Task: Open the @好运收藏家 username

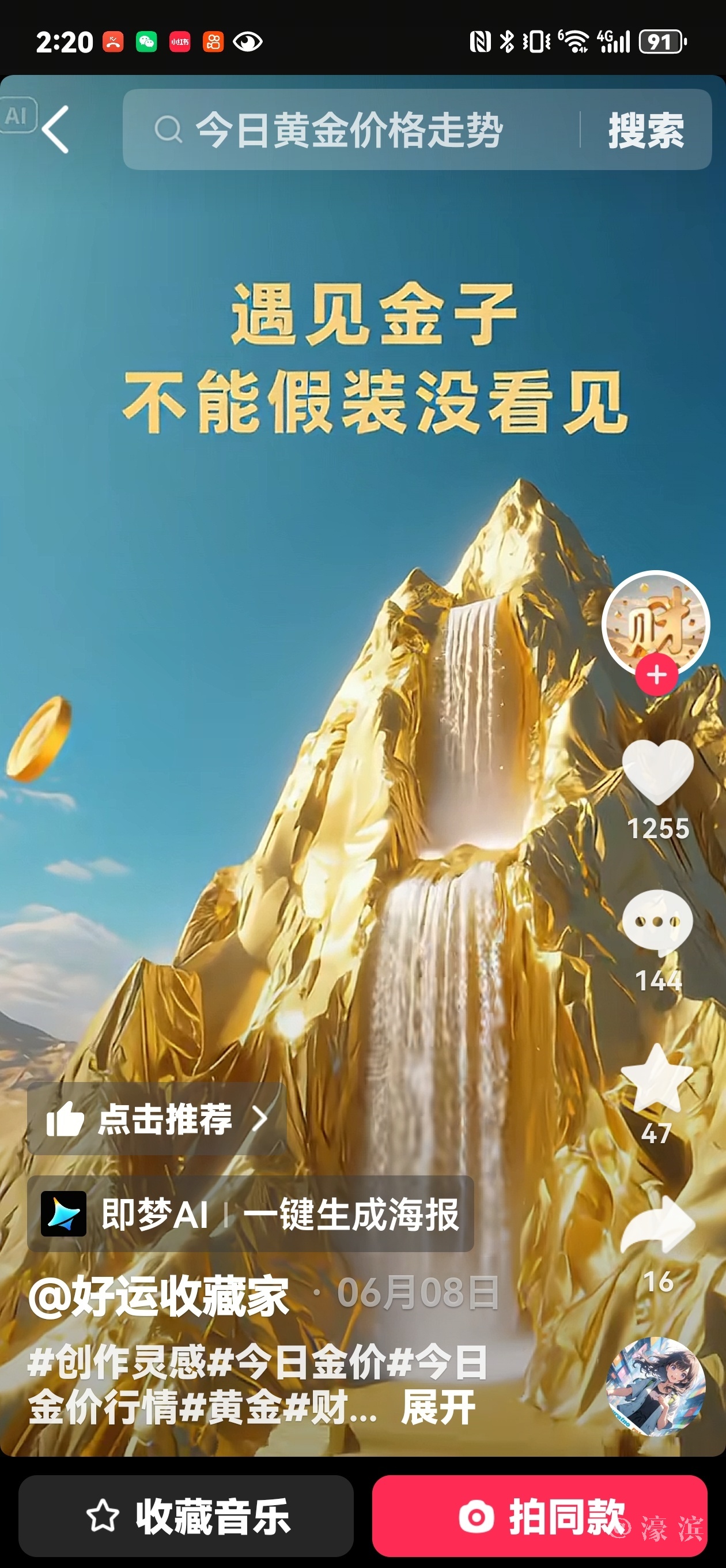Action: pyautogui.click(x=160, y=1296)
